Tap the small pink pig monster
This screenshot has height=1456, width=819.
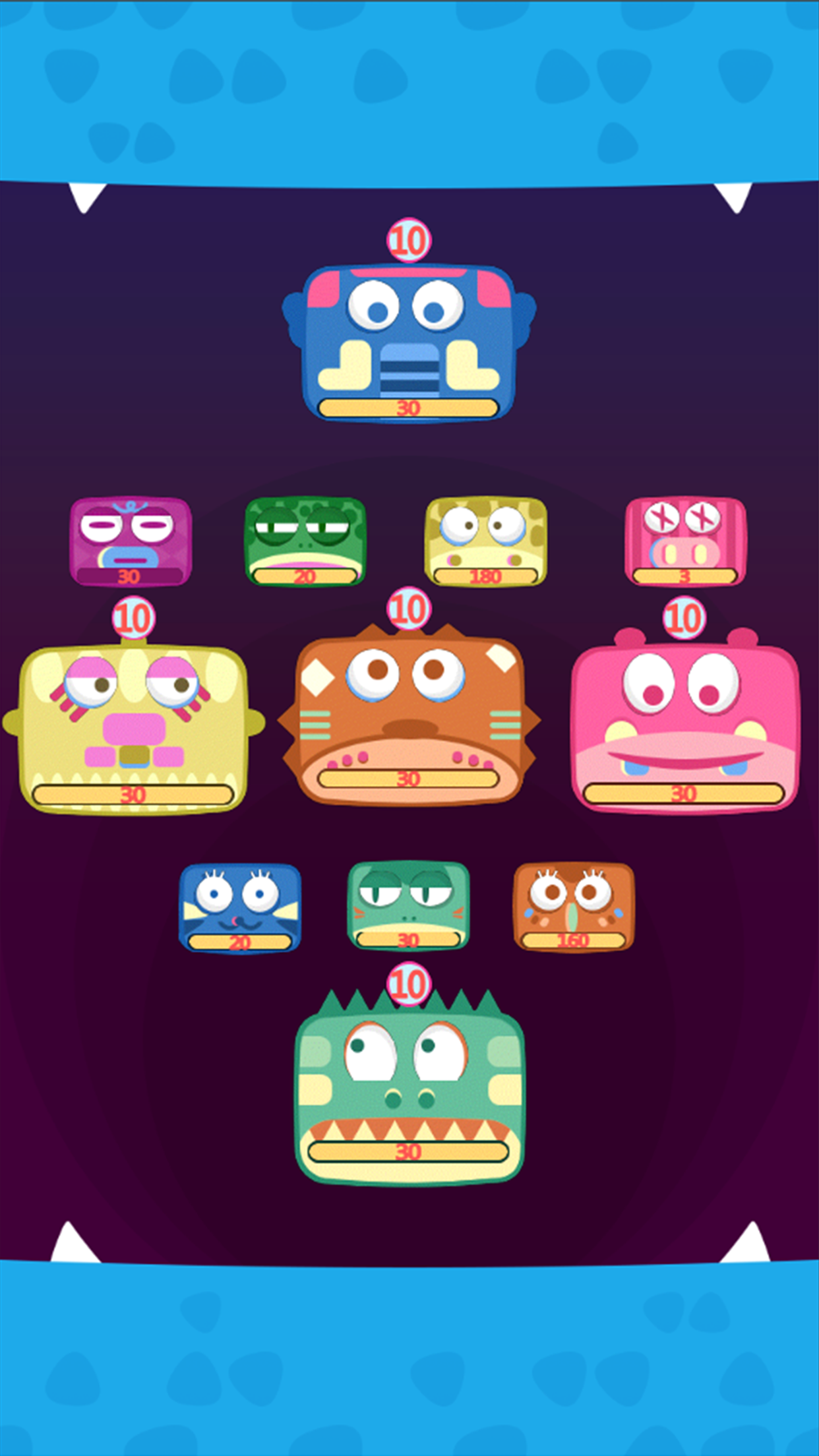pos(685,541)
